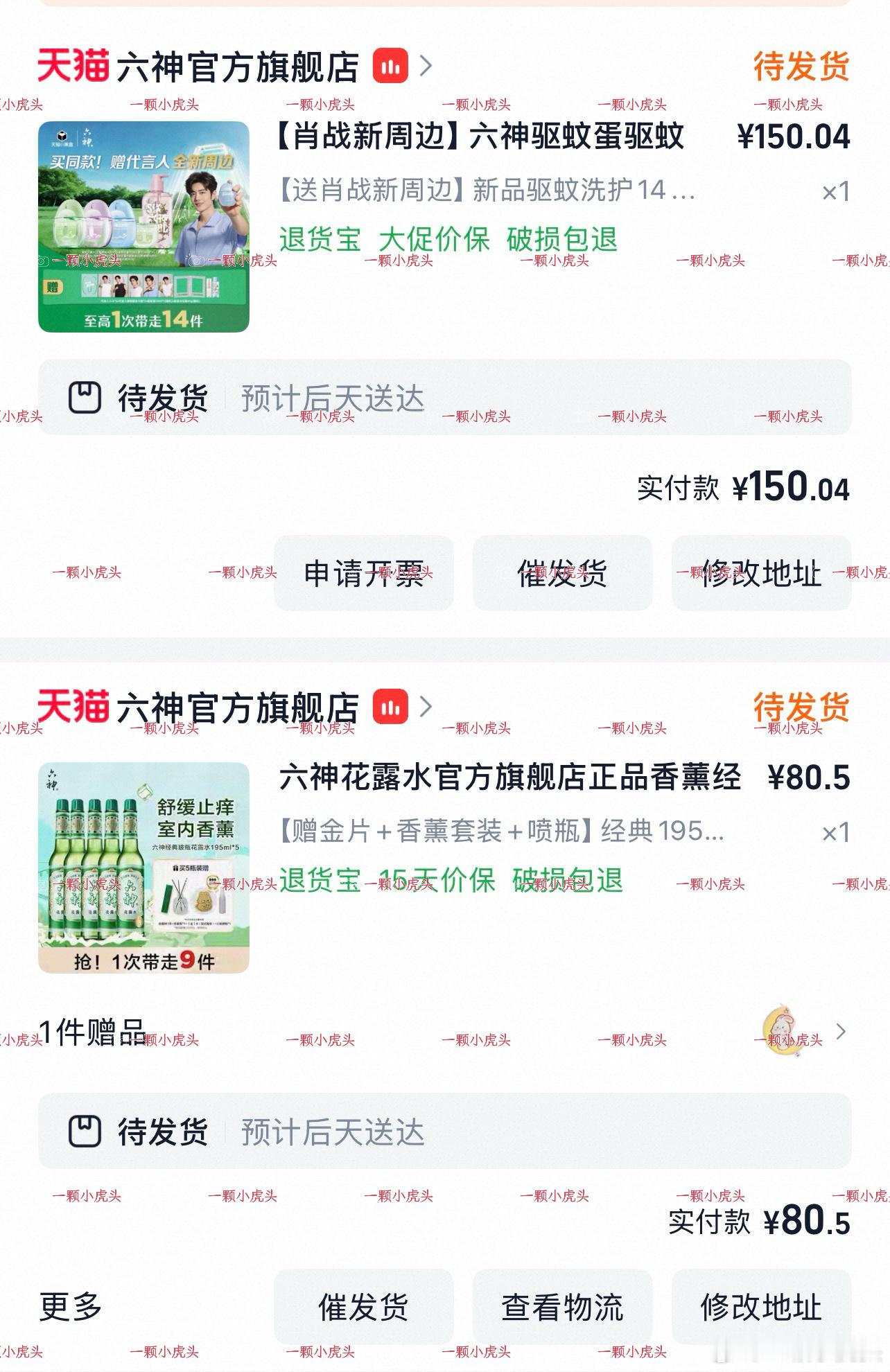This screenshot has width=890, height=1372.
Task: Click the package icon next to first 待发货 row
Action: coord(86,396)
